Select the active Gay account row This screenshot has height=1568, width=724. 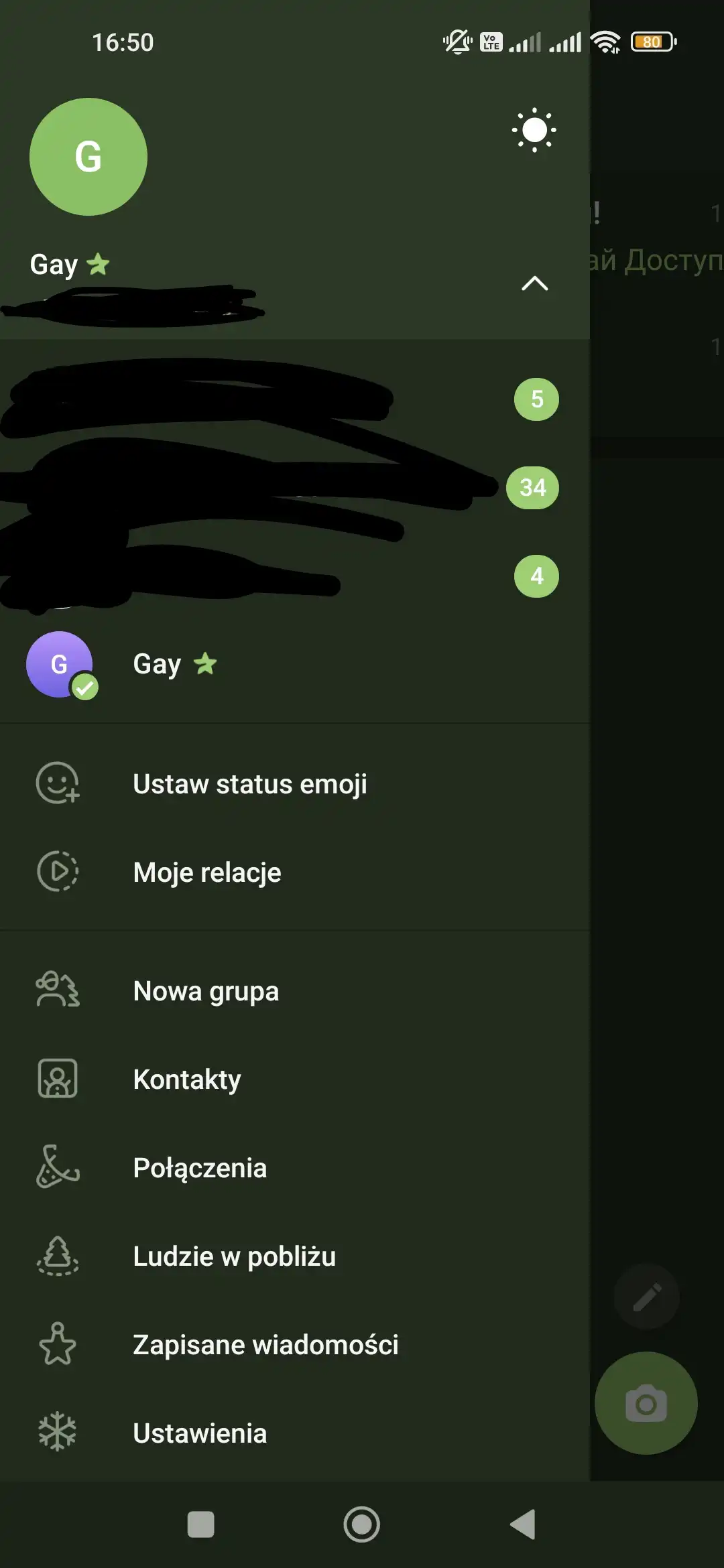295,664
